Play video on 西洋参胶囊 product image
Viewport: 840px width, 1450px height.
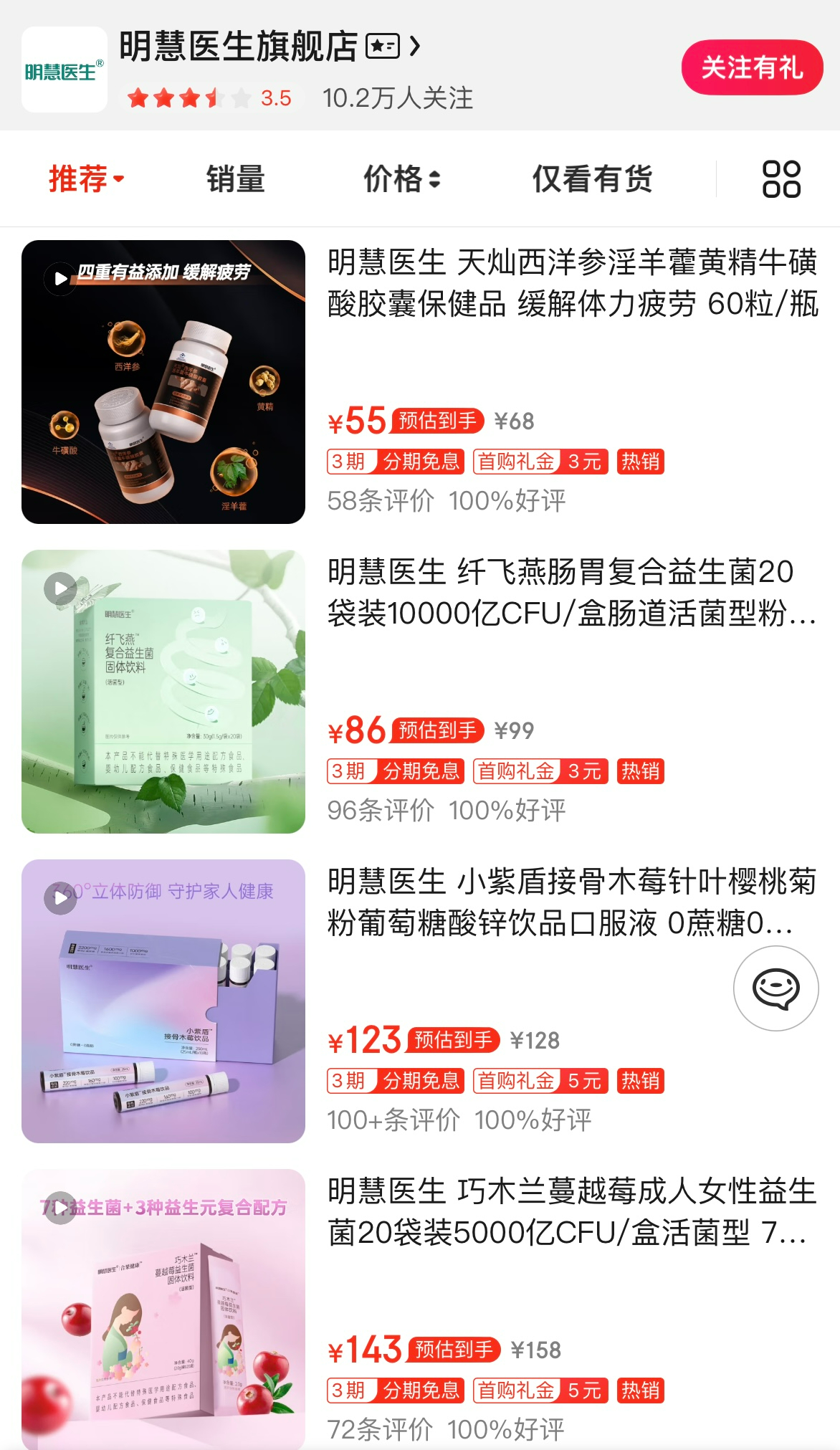(61, 279)
